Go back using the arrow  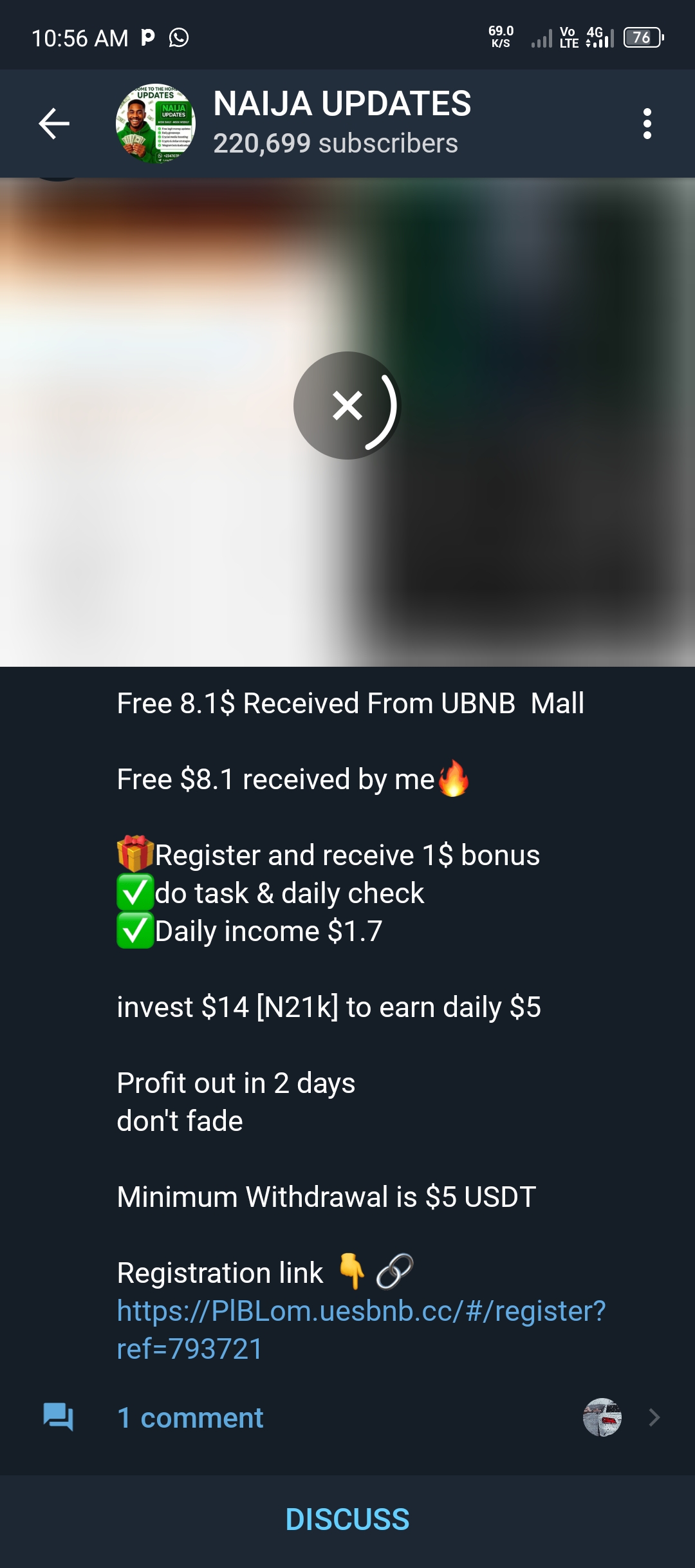[54, 124]
